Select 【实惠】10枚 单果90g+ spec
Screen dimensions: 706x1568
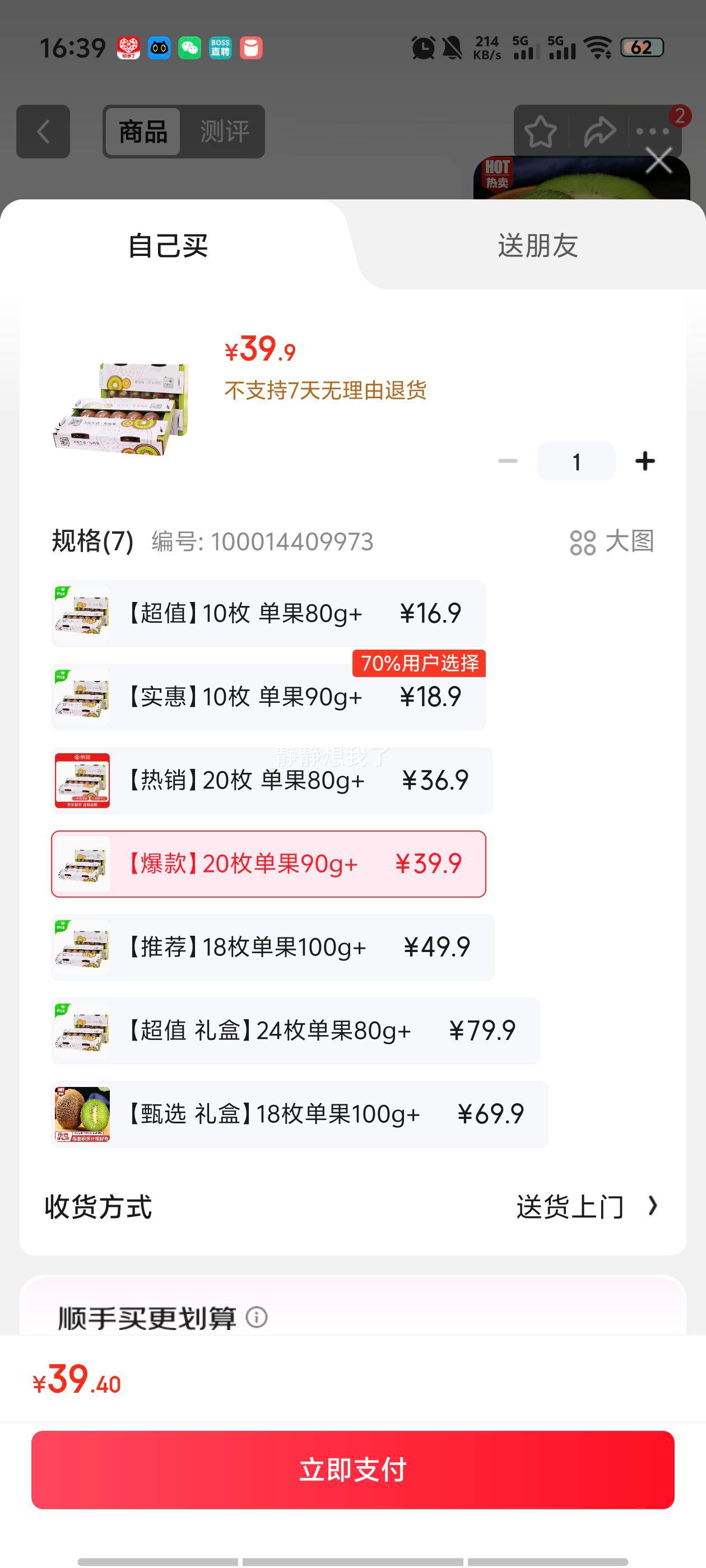click(268, 697)
